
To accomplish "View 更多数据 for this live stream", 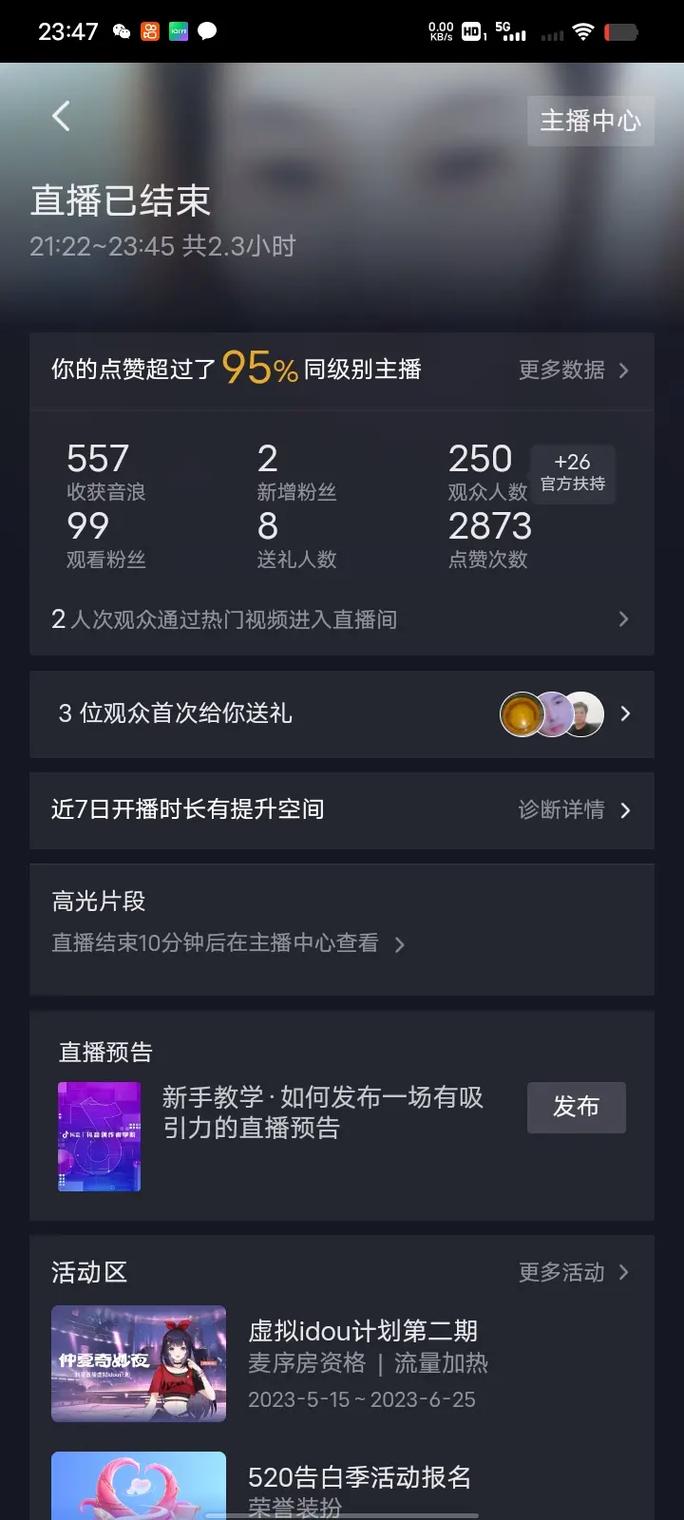I will tap(573, 370).
